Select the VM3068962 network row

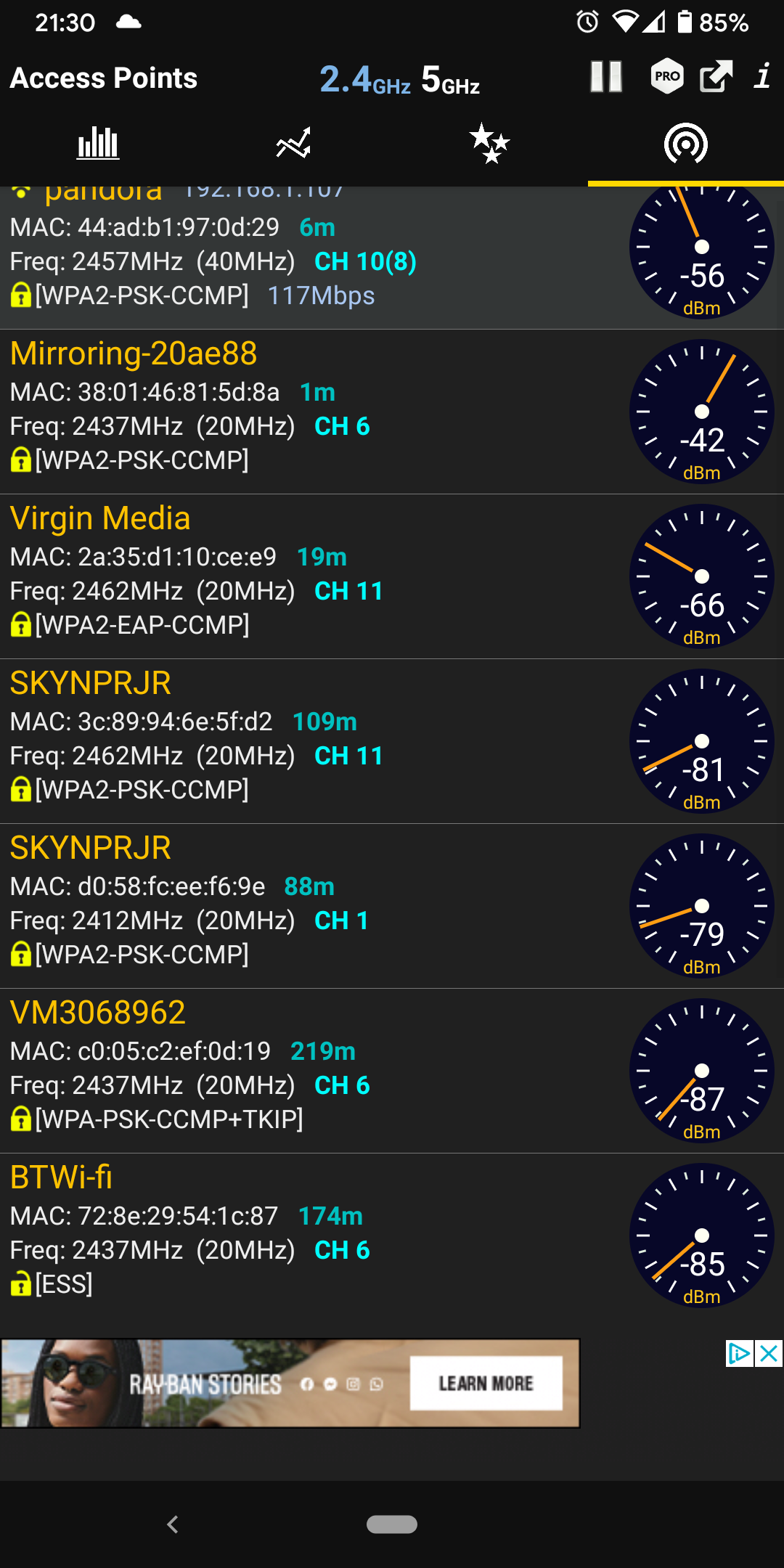tap(392, 1071)
